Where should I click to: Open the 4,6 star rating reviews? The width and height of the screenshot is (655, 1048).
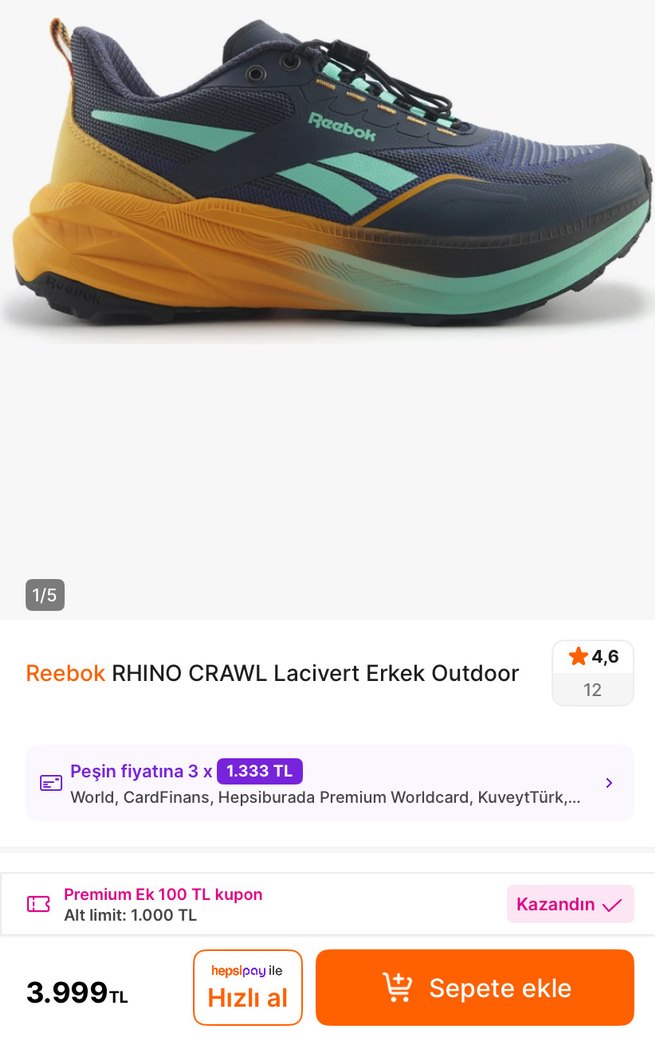pyautogui.click(x=593, y=672)
